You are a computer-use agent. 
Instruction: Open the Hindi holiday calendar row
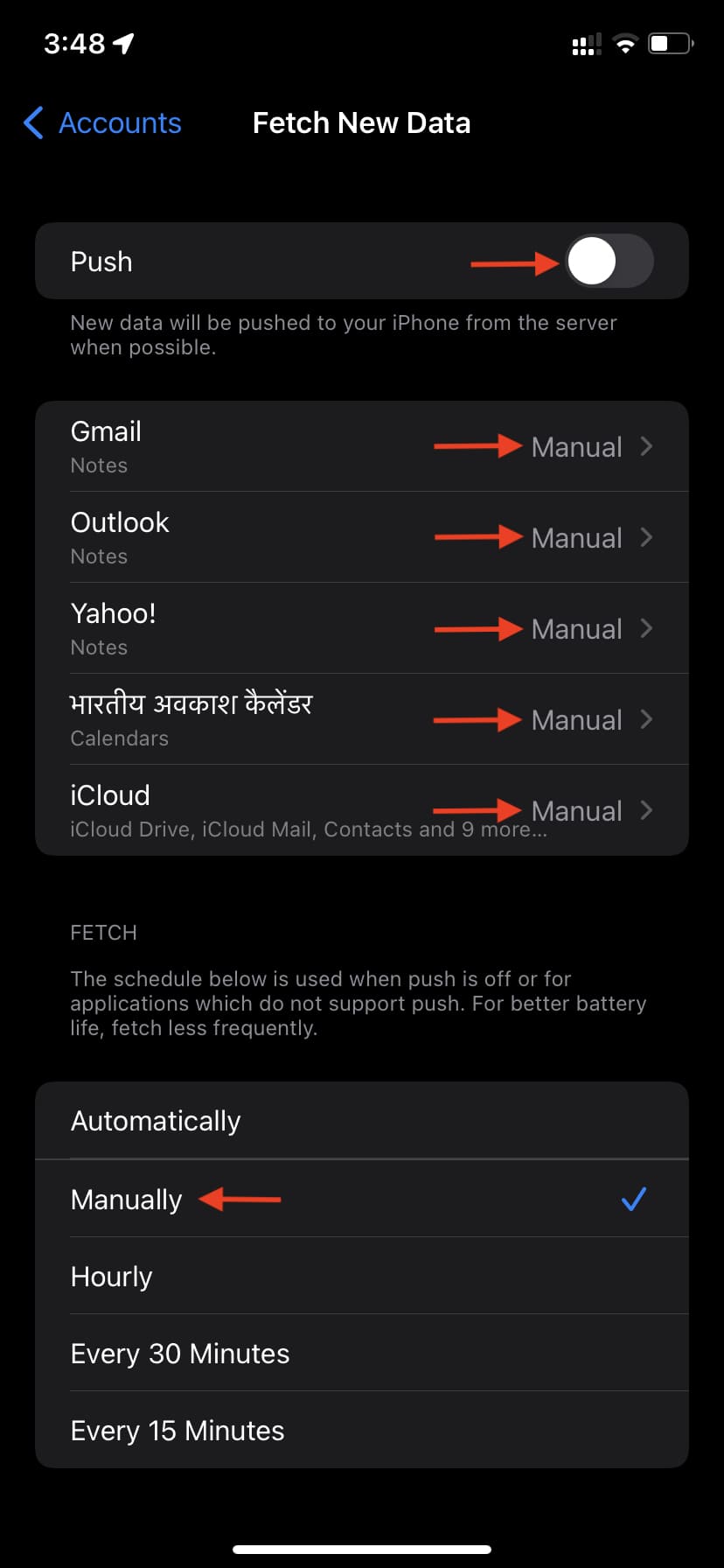pyautogui.click(x=362, y=720)
